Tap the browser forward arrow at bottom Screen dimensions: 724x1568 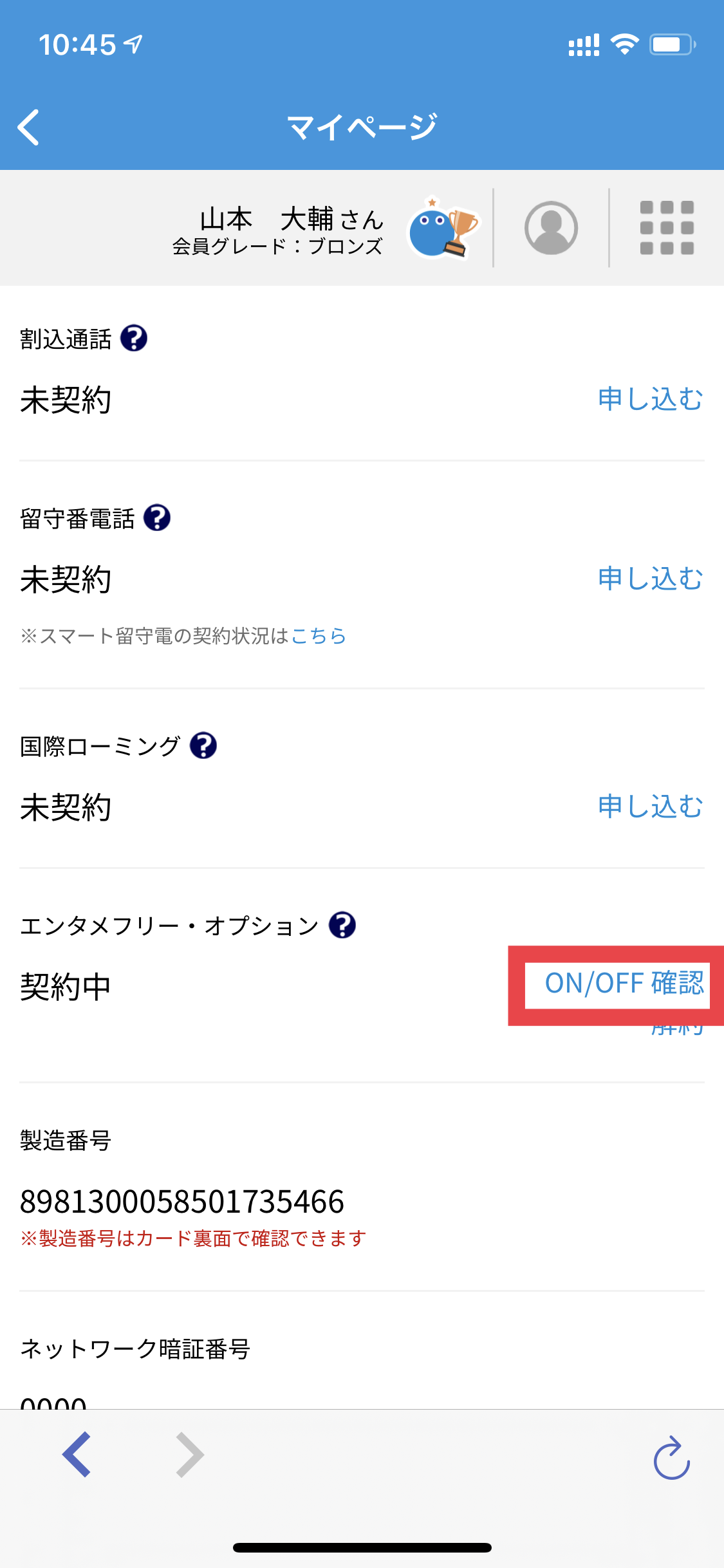coord(190,1455)
